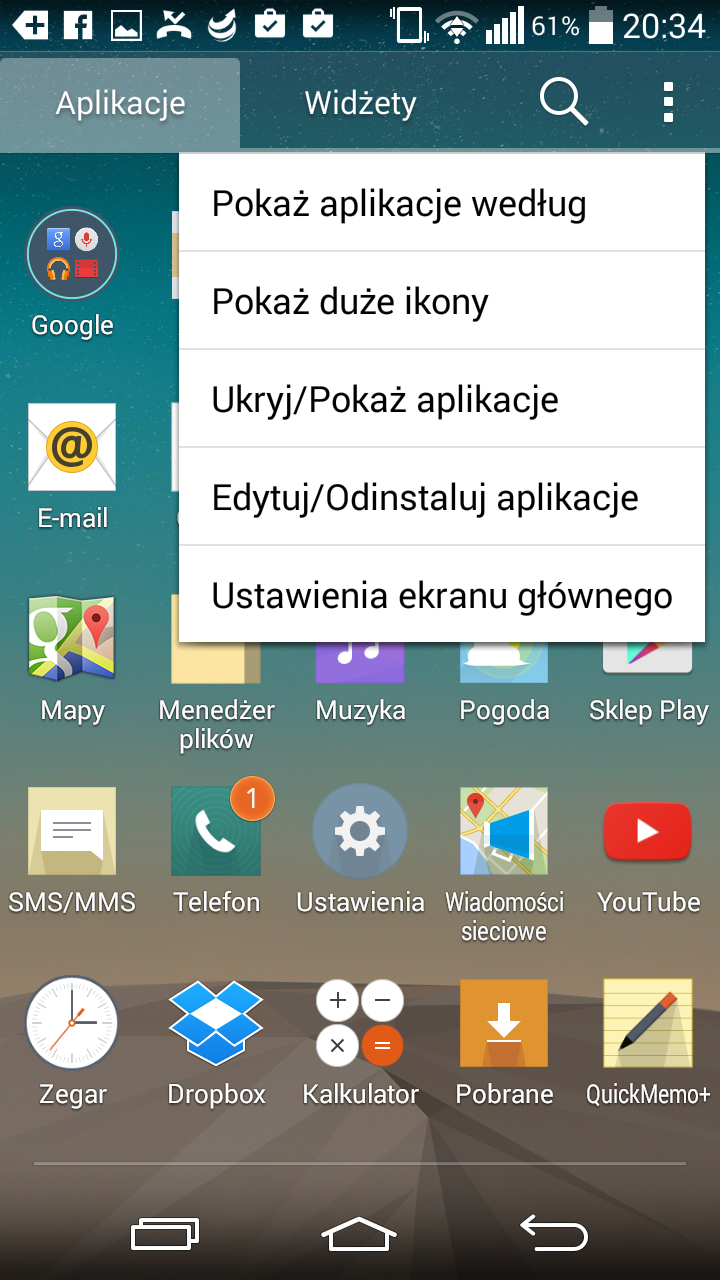Tap the three-dot overflow menu icon
The height and width of the screenshot is (1280, 720).
tap(668, 102)
